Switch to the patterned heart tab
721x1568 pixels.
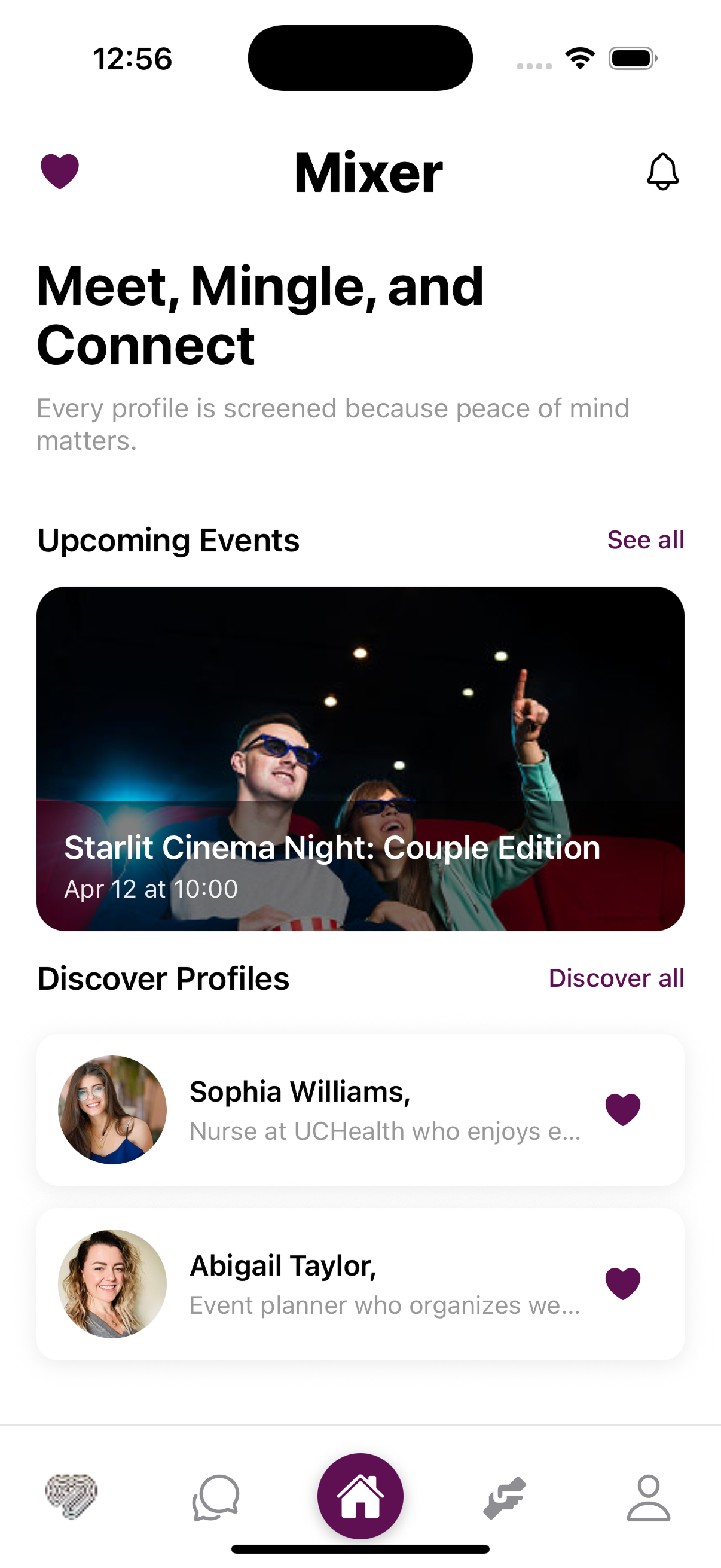[x=72, y=1496]
